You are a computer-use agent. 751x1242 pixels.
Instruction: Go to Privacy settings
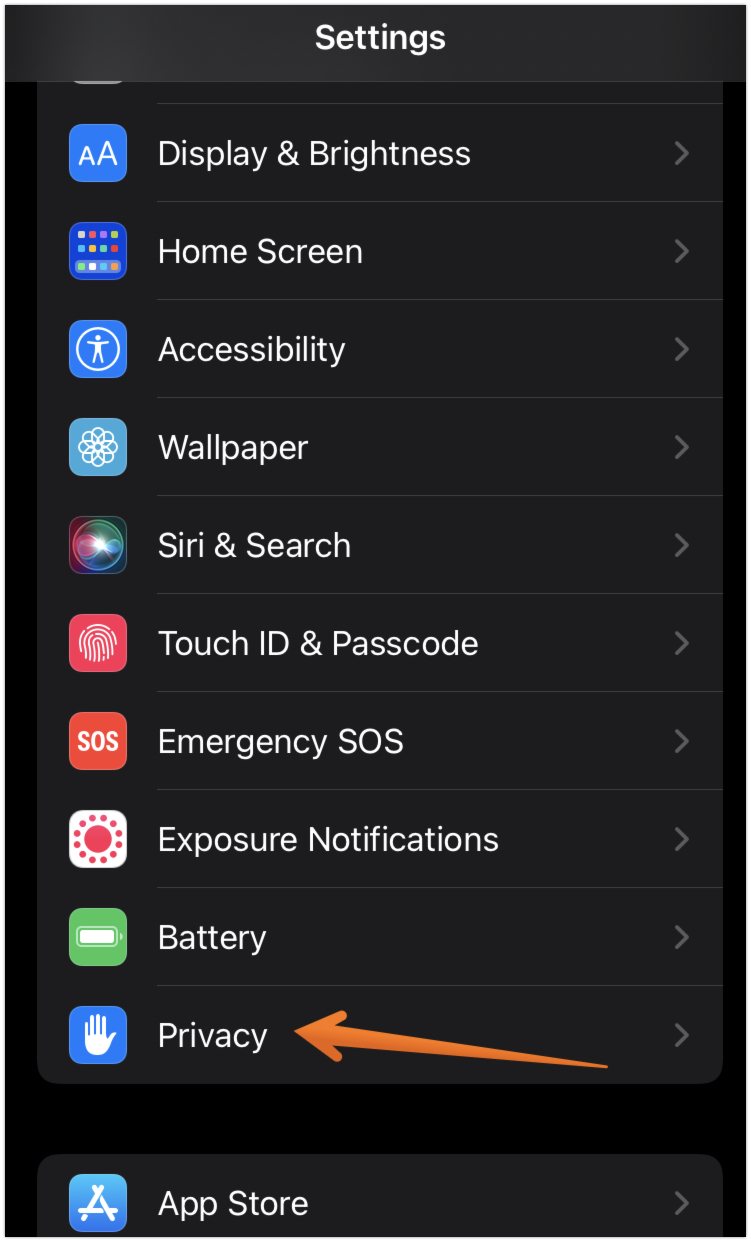[212, 1036]
